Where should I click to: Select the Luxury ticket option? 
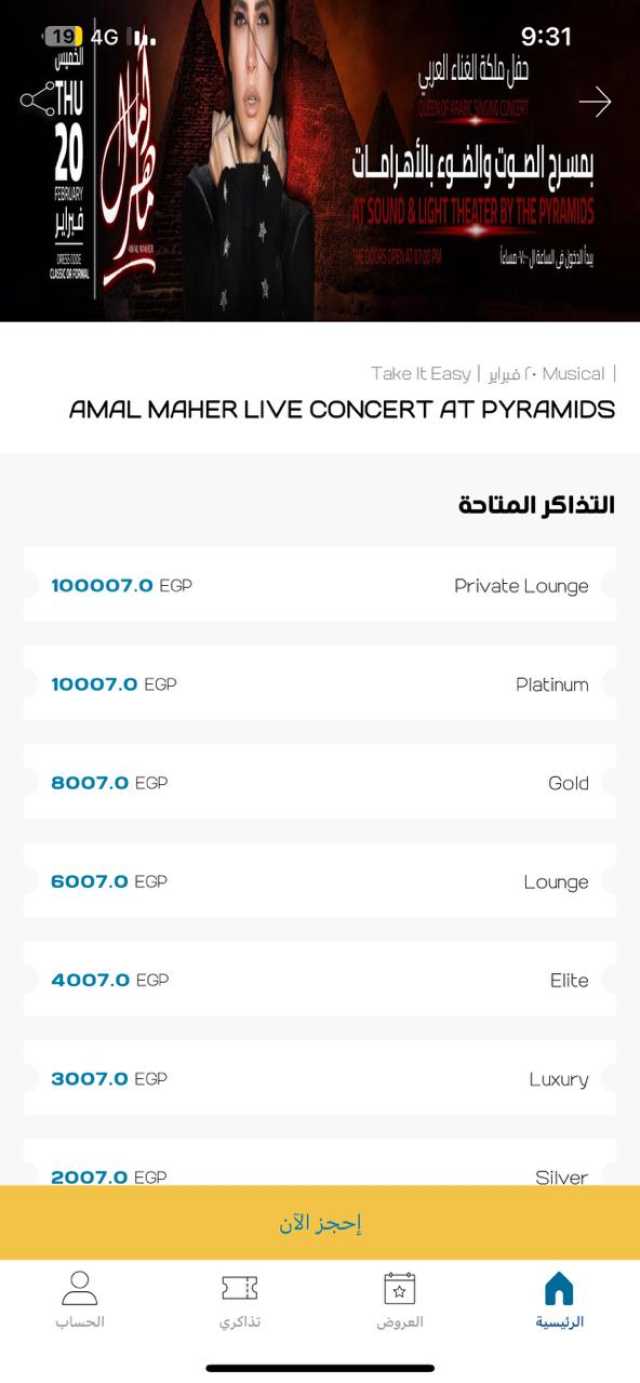point(320,1078)
